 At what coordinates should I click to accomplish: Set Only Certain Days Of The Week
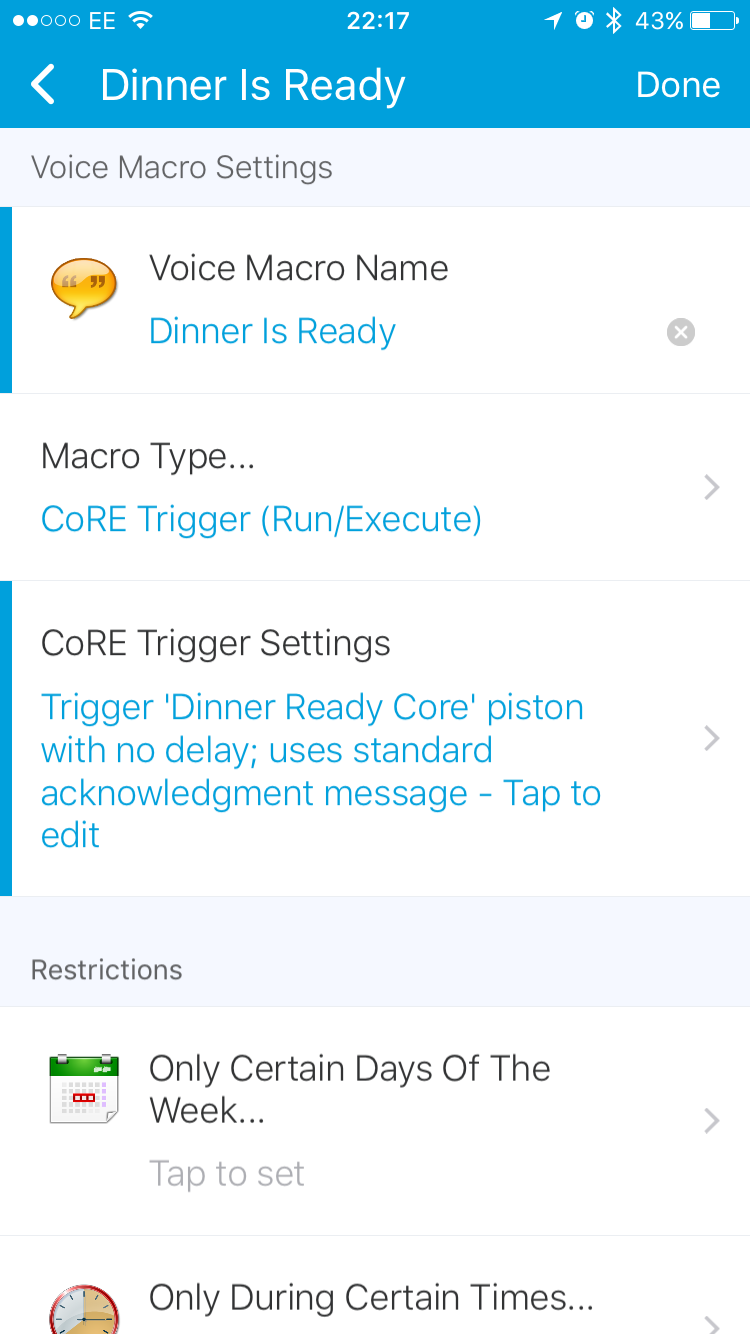click(375, 1120)
